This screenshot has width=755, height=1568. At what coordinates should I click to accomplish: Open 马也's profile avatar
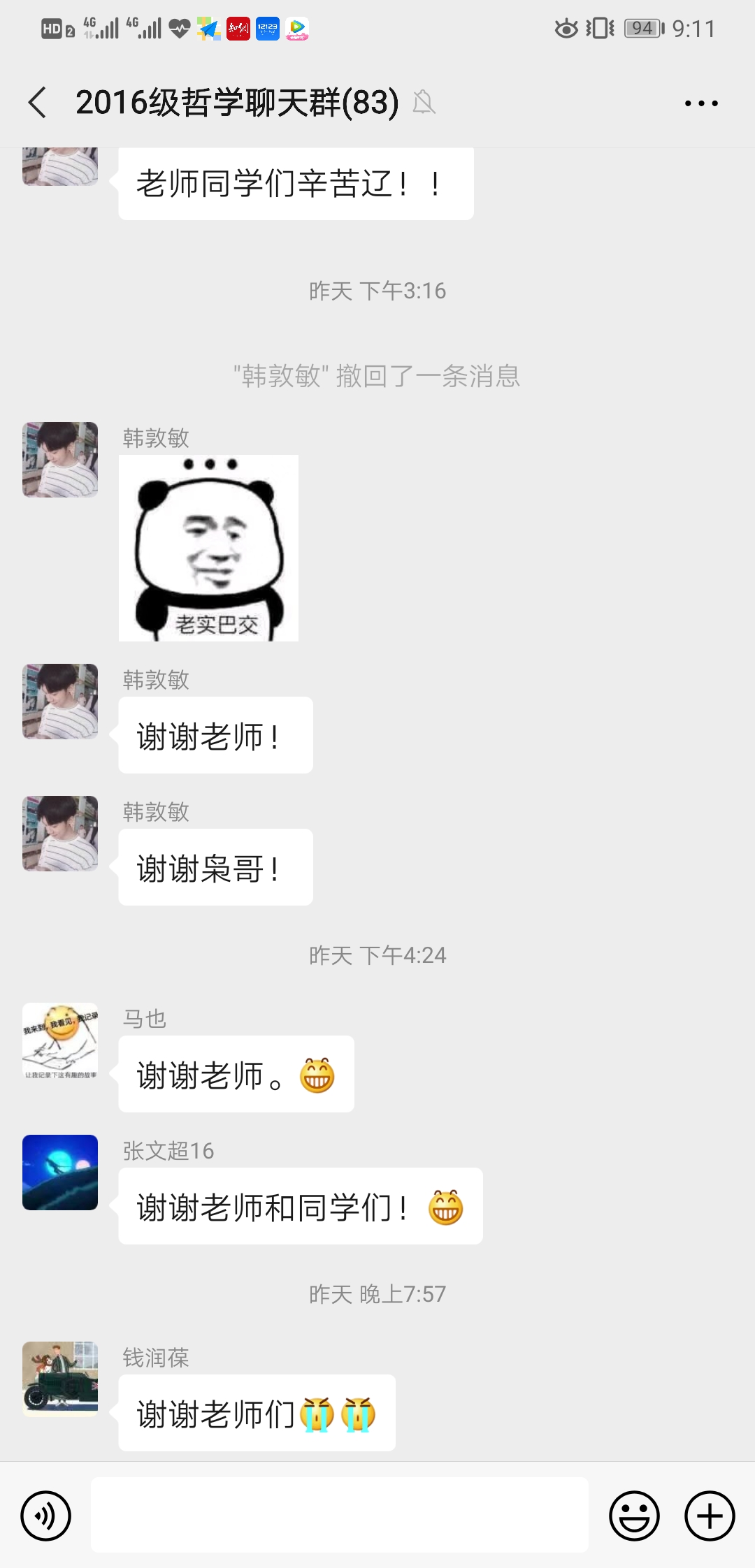point(60,1040)
